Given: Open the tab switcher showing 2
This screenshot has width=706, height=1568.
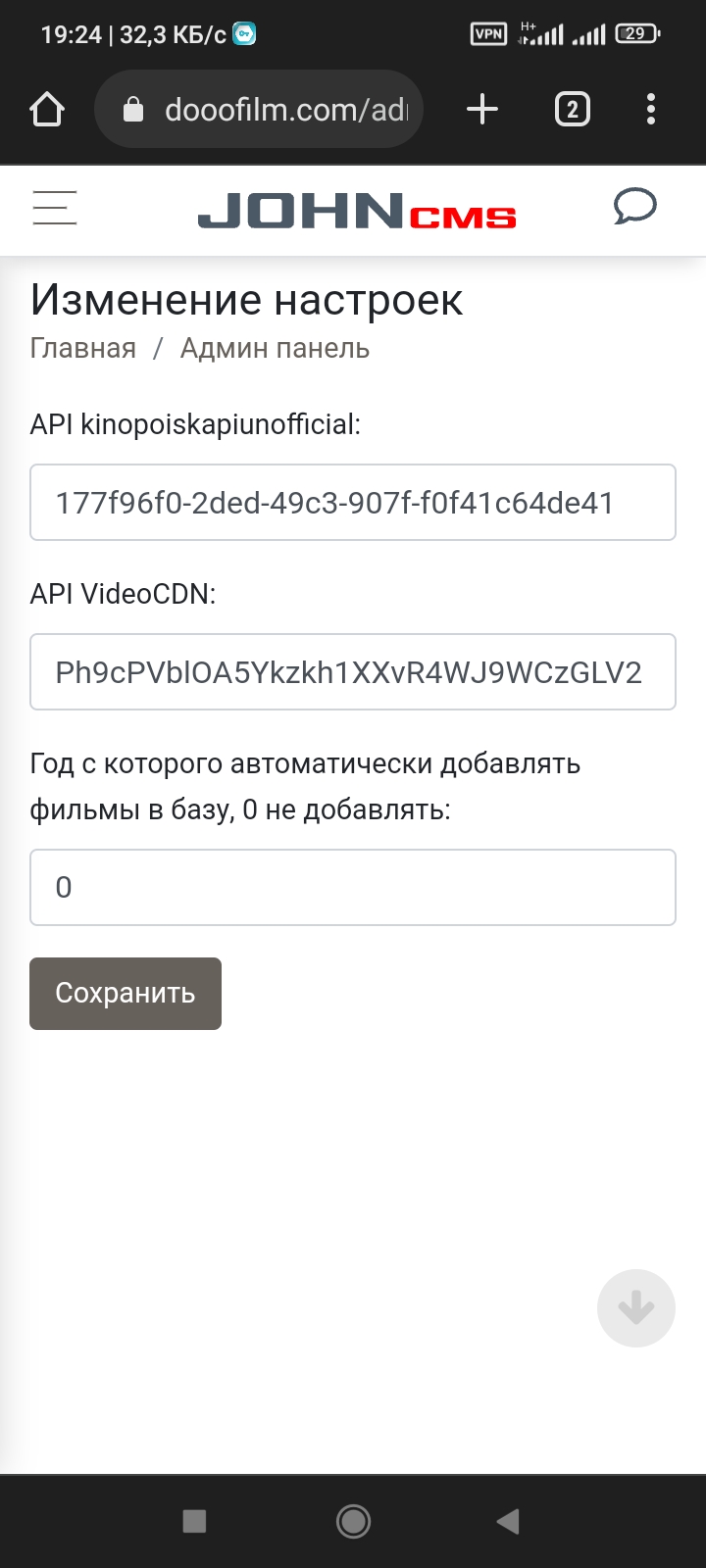Looking at the screenshot, I should [573, 109].
